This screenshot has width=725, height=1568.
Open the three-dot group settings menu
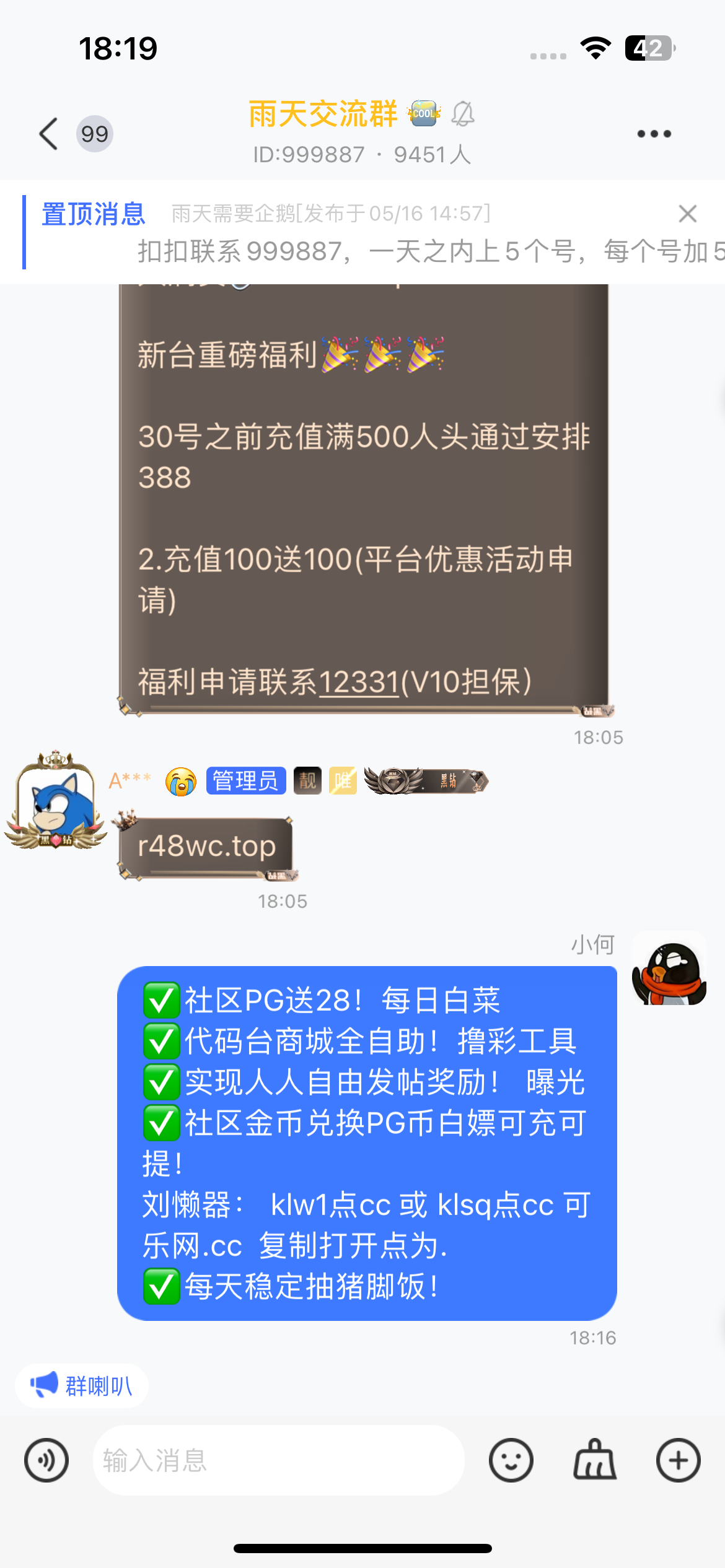point(654,133)
